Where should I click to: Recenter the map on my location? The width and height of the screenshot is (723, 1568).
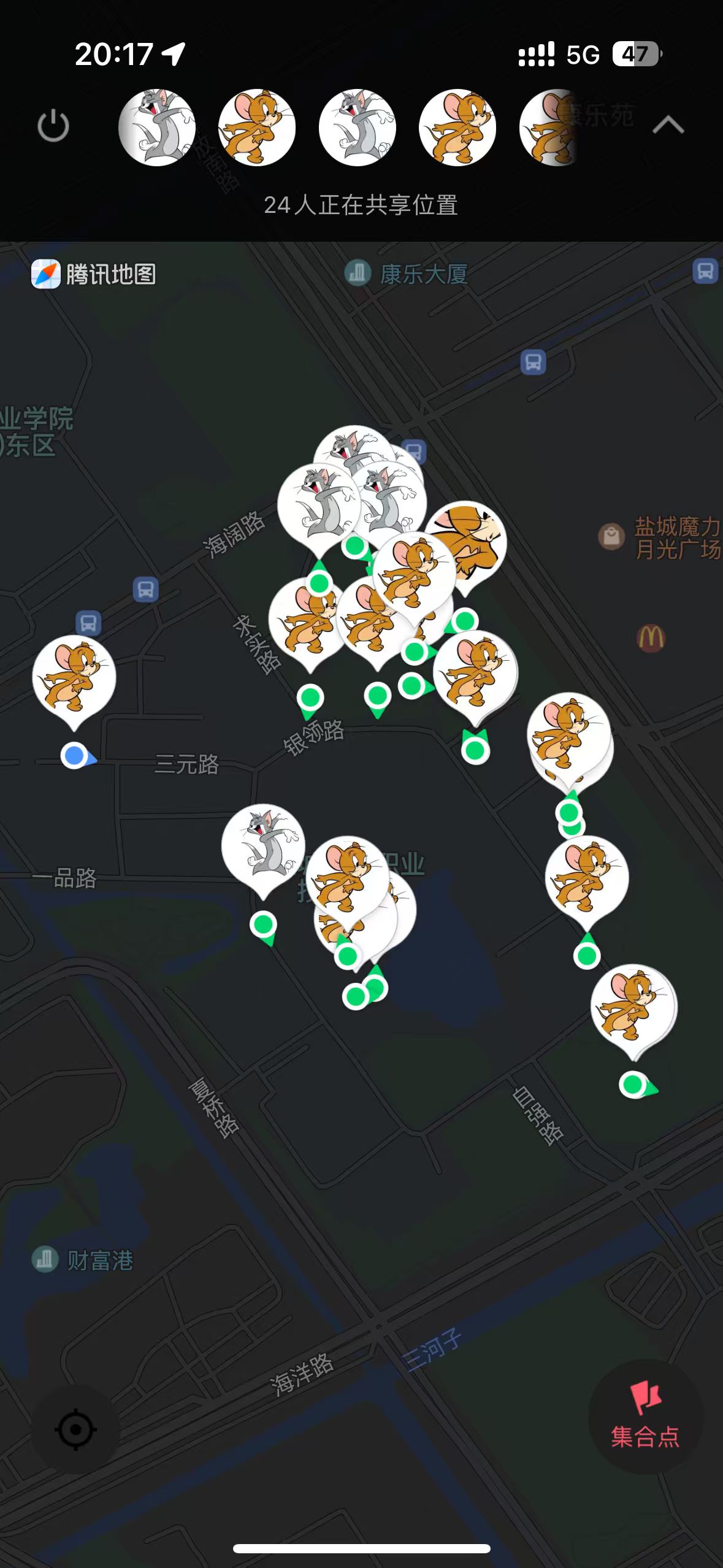(x=75, y=1429)
